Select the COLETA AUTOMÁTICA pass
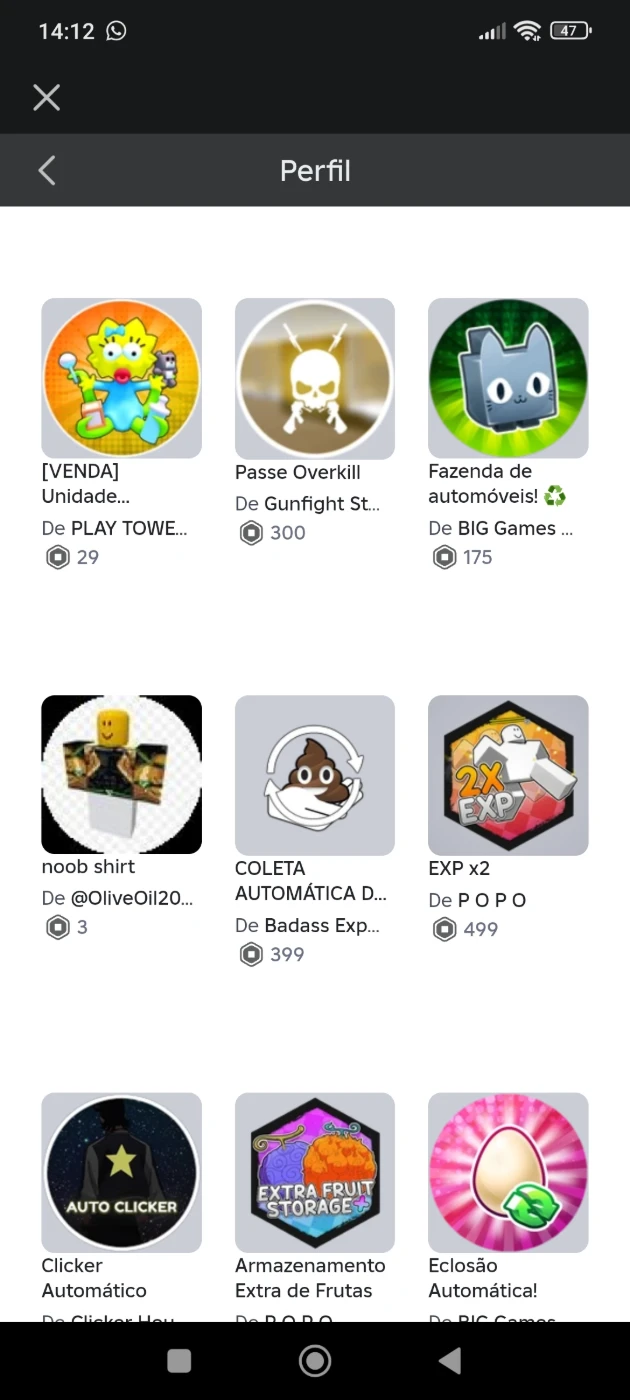 tap(314, 775)
